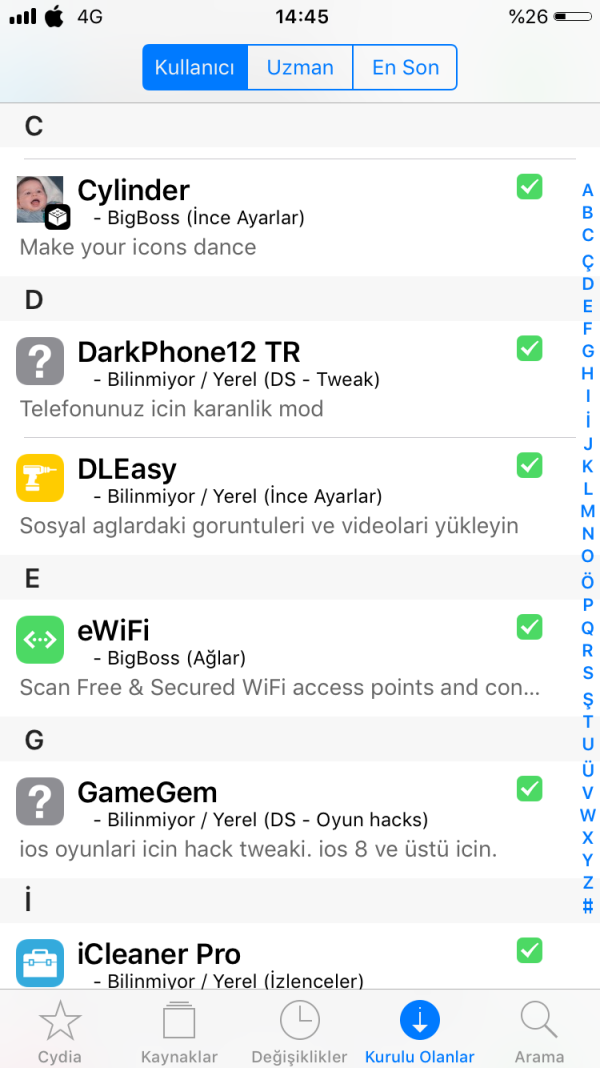
Task: Switch to the Kaynaklar tab
Action: (180, 1032)
